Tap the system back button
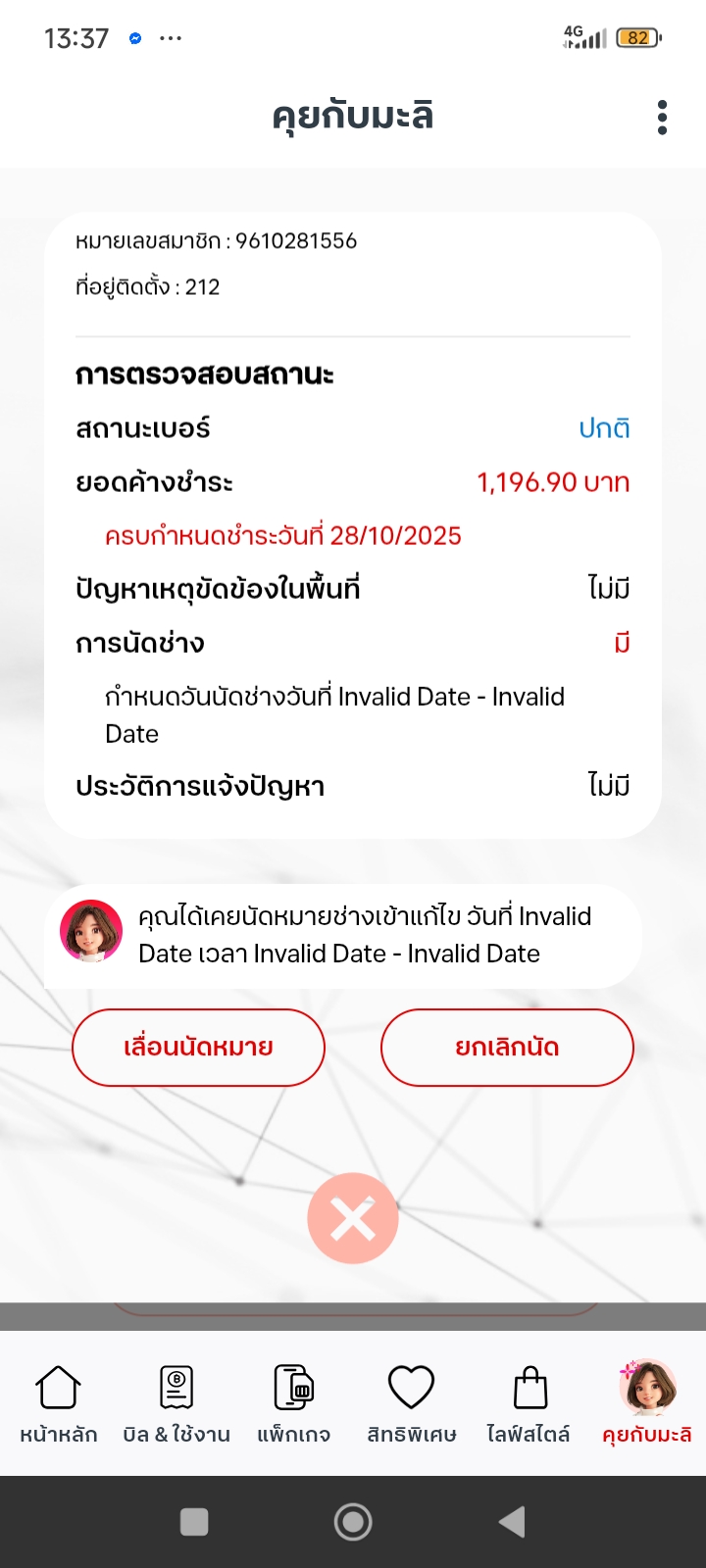This screenshot has height=1568, width=706. 512,1522
